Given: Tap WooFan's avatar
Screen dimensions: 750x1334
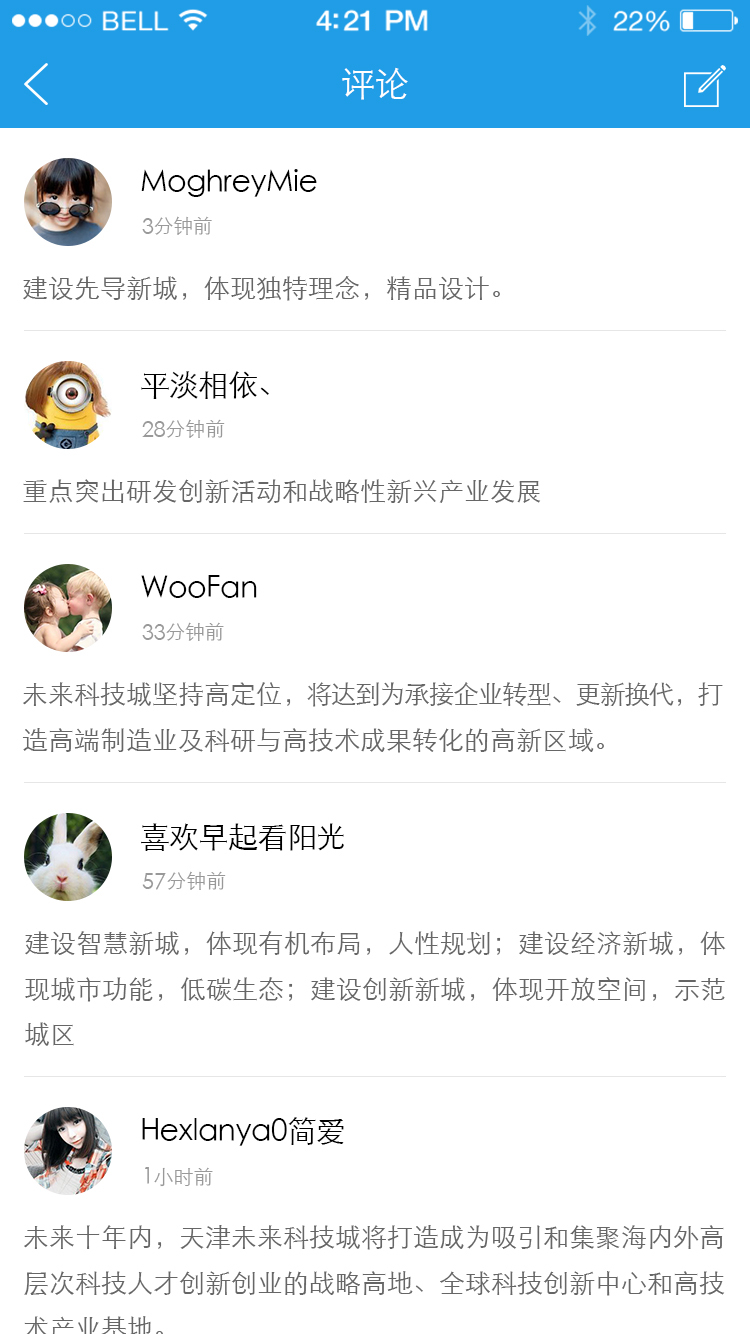Looking at the screenshot, I should tap(68, 608).
